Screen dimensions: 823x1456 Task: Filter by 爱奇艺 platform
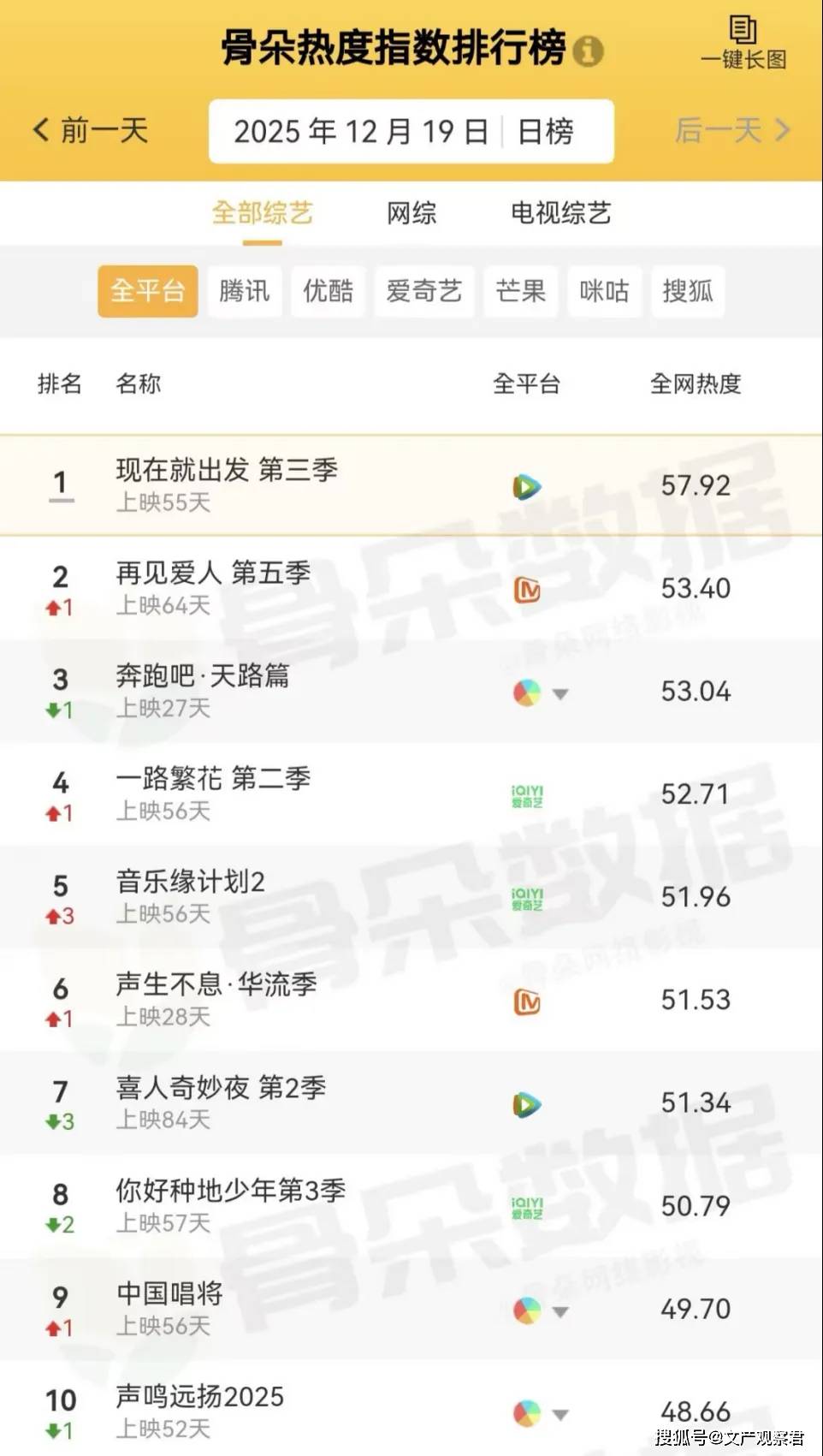pos(423,291)
